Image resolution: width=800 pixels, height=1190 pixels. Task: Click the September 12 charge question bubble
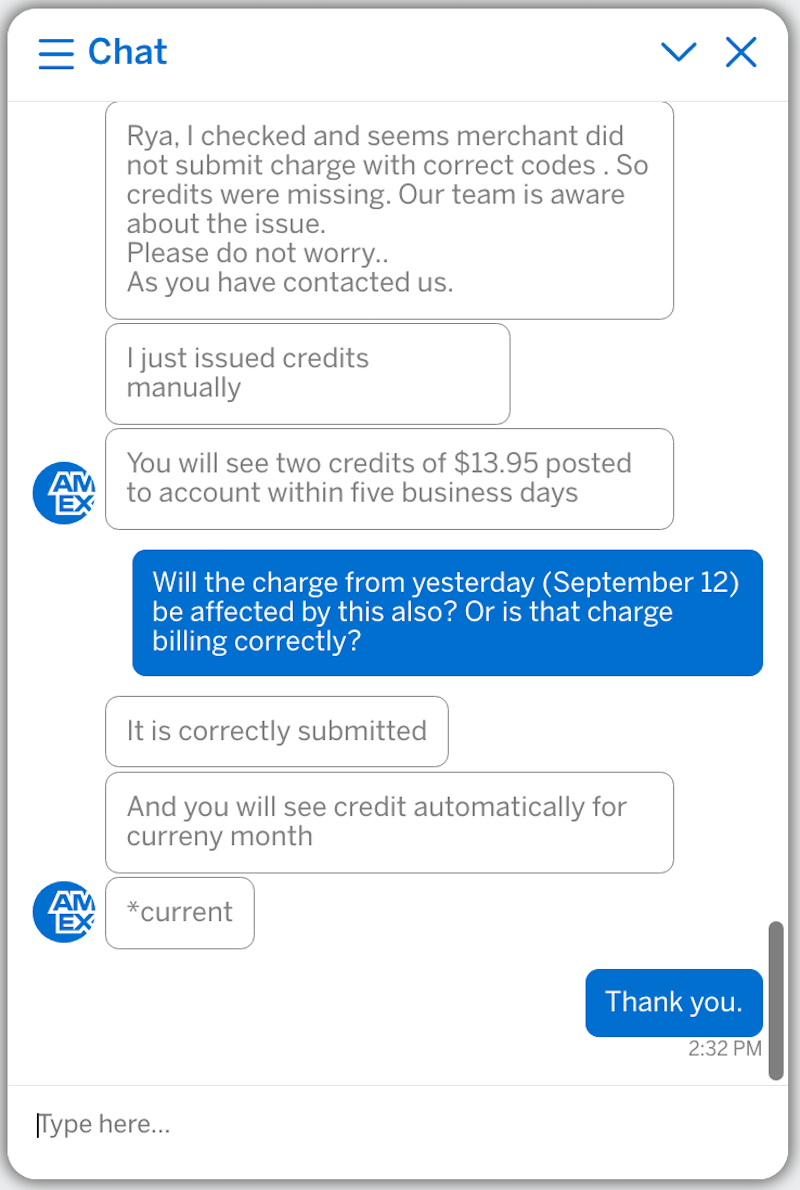447,612
